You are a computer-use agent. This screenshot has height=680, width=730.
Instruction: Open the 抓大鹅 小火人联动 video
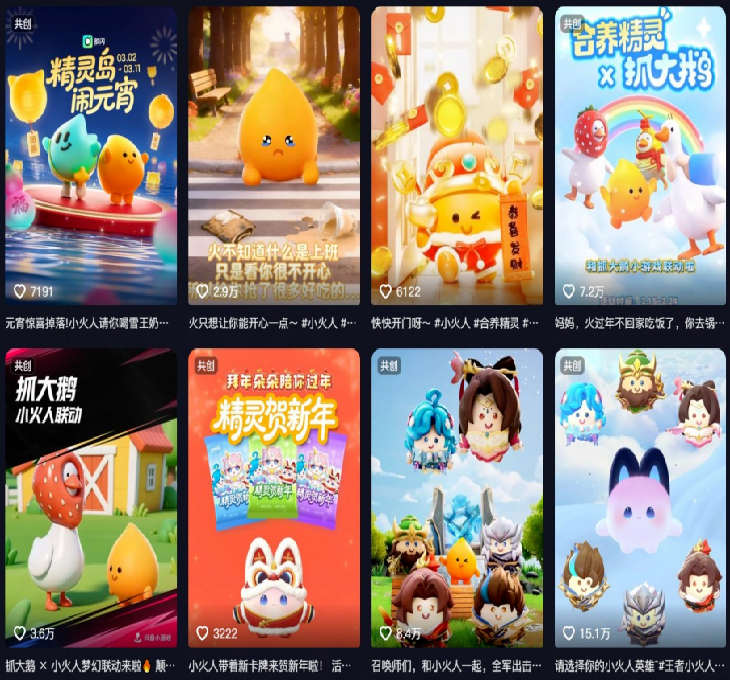tap(91, 497)
